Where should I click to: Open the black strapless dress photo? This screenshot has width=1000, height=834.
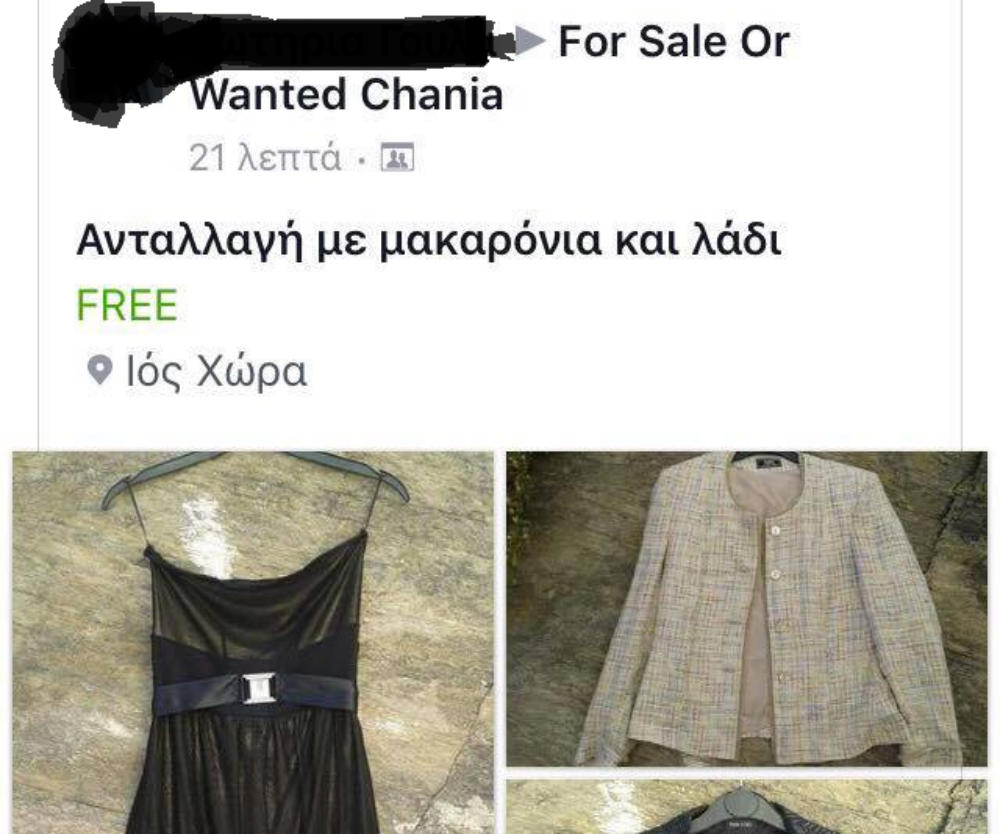coord(253,642)
